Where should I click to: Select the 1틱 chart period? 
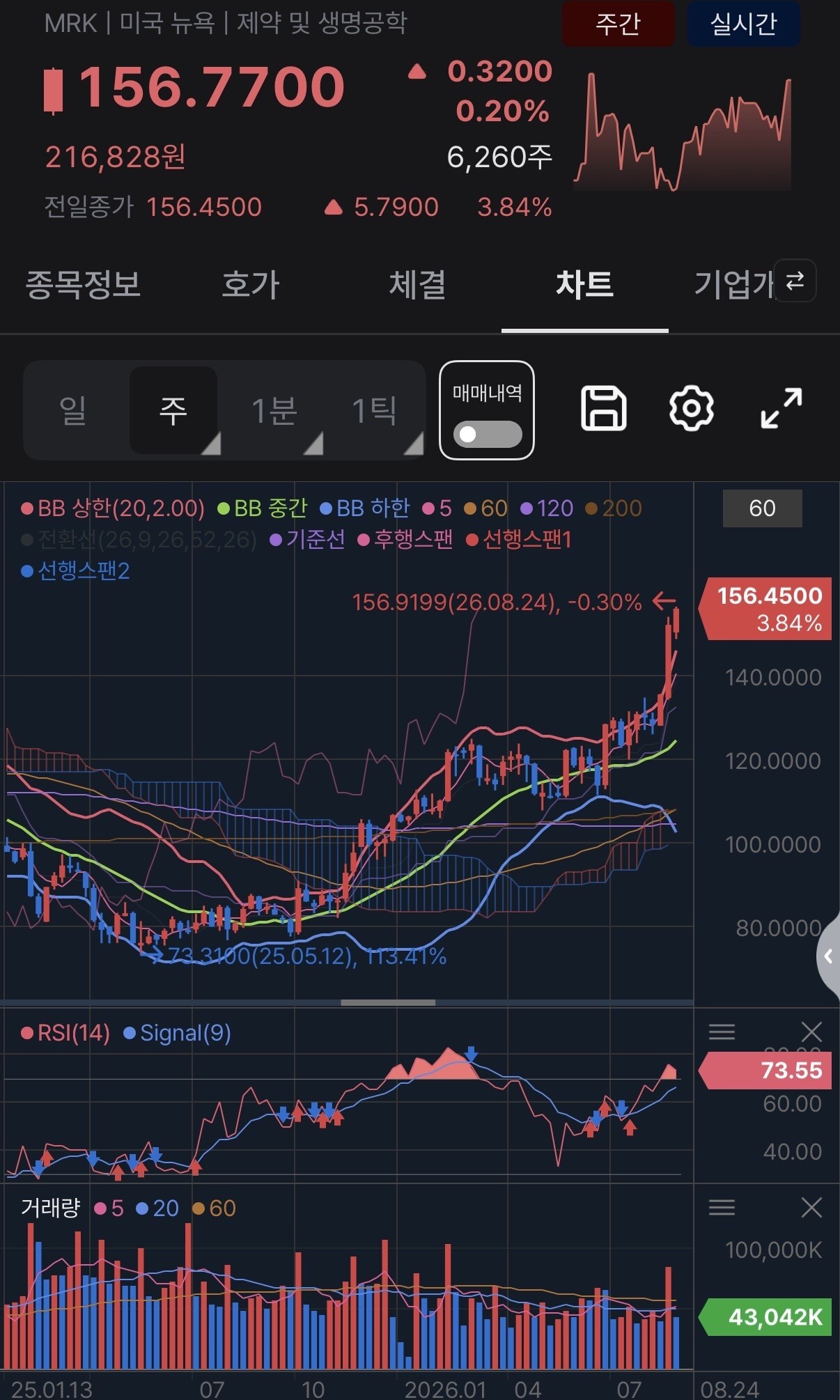click(x=375, y=410)
